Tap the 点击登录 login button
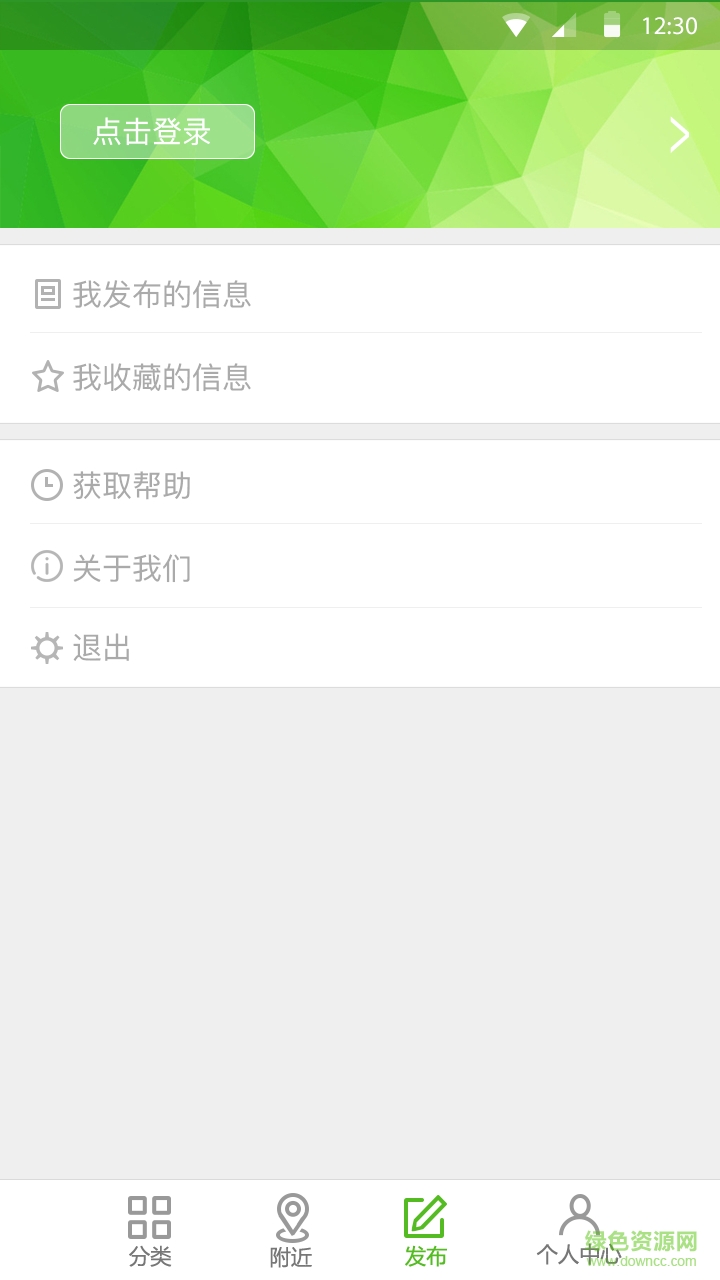Screen dimensions: 720x1280 tap(157, 132)
